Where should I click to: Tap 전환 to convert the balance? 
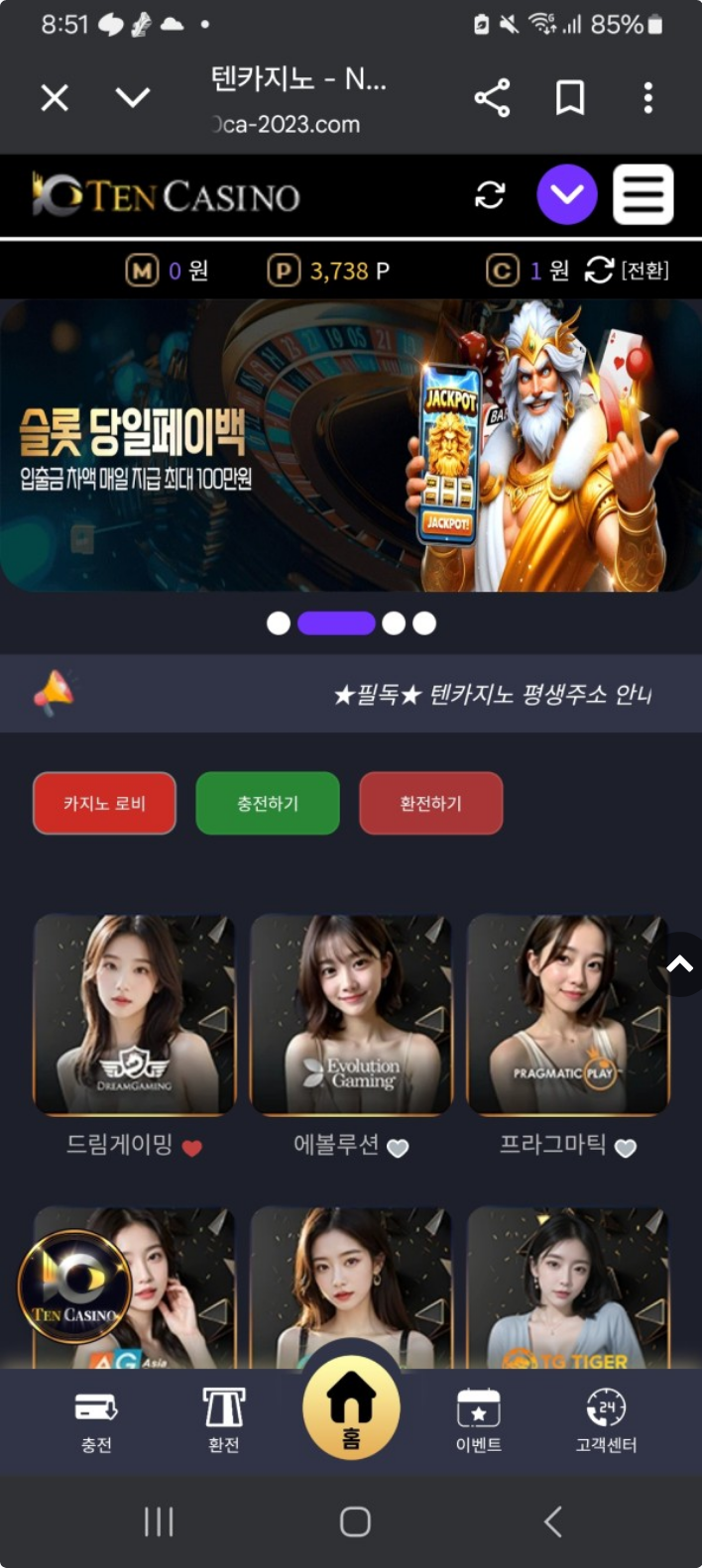pyautogui.click(x=628, y=271)
